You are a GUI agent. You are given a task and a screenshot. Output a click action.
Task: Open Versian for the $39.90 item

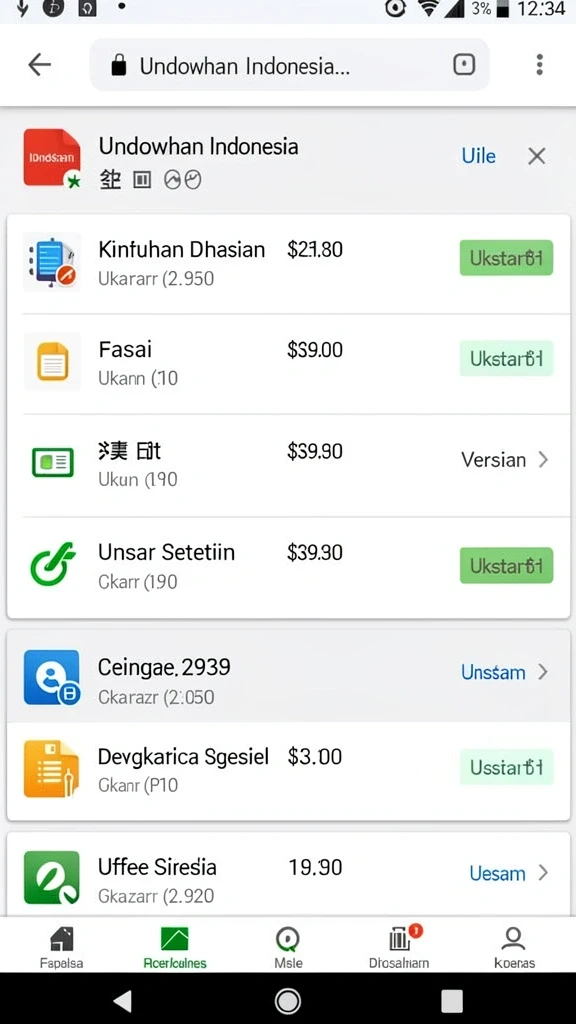504,460
